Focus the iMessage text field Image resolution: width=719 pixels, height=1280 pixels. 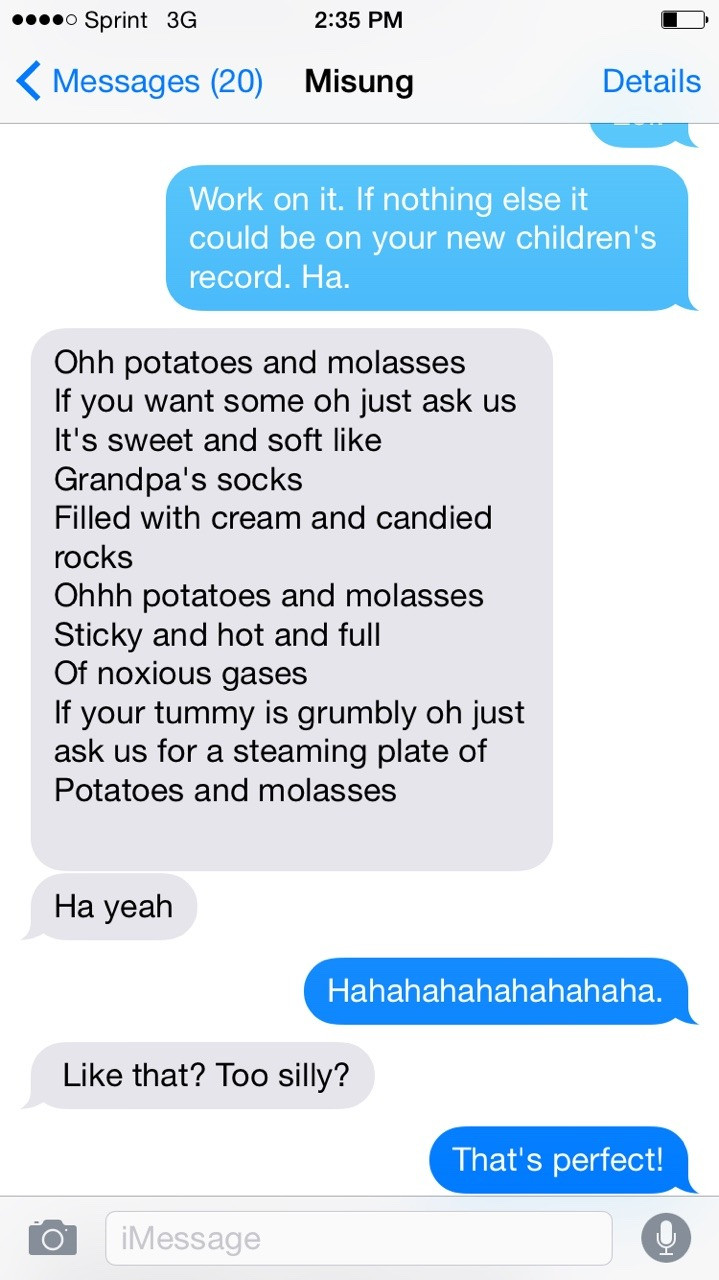(358, 1238)
